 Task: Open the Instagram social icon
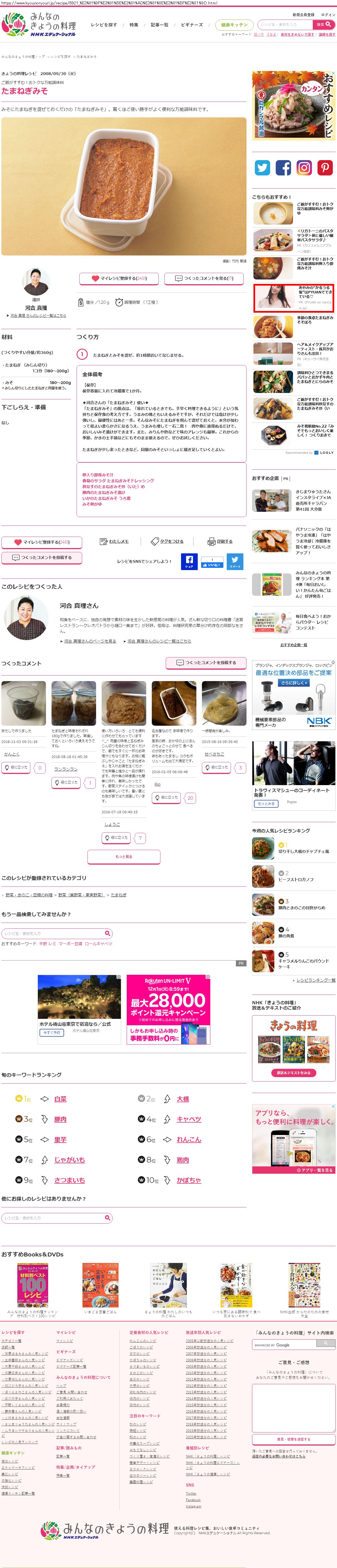[304, 167]
